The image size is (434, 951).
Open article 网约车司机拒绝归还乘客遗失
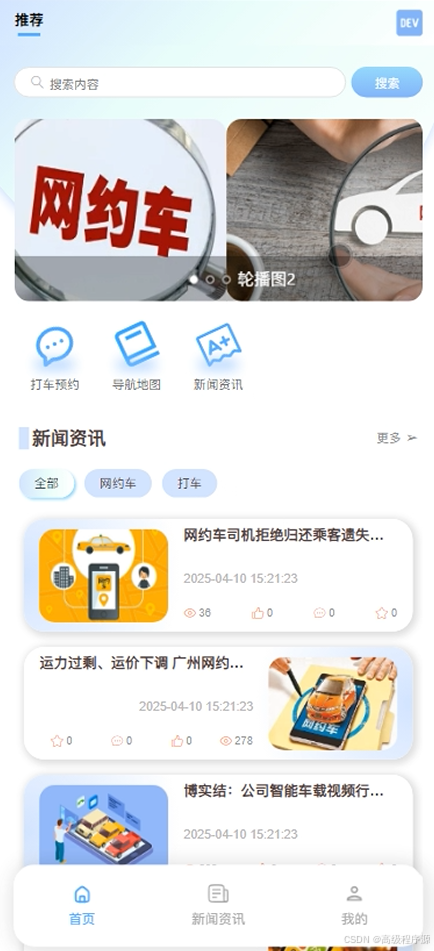pyautogui.click(x=218, y=575)
